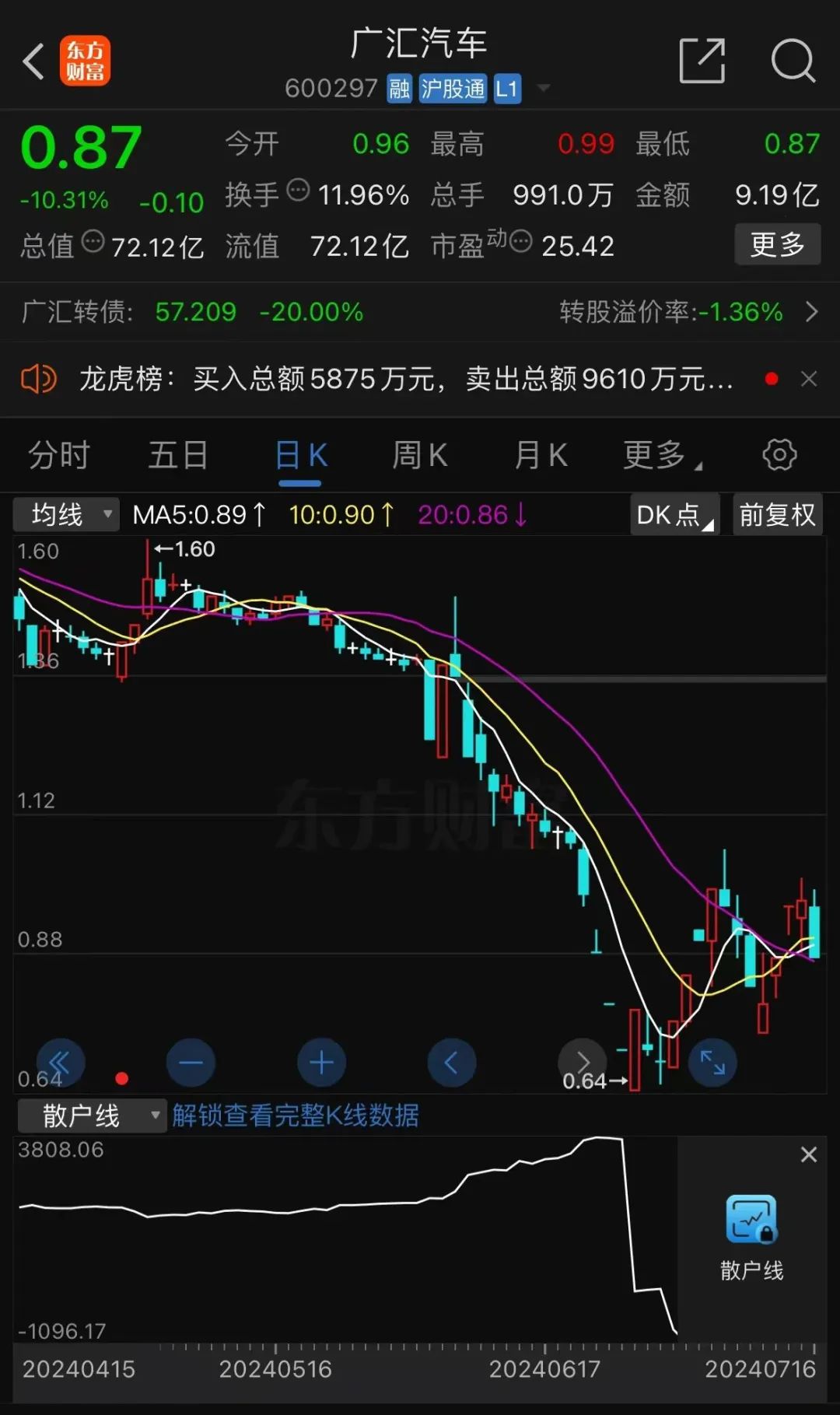Viewport: 840px width, 1415px height.
Task: Tap the zoom-out minus icon on the chart
Action: click(x=191, y=1062)
